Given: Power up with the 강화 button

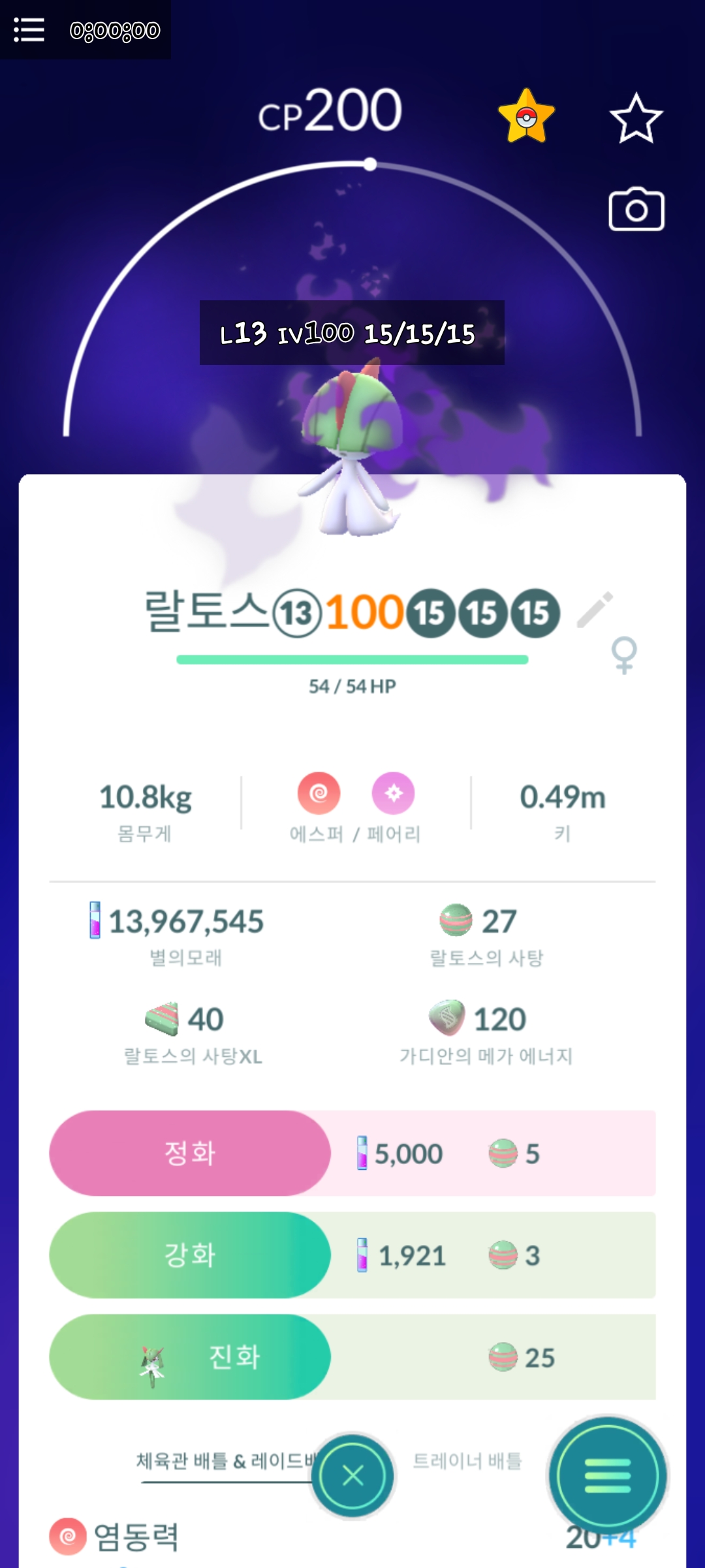Looking at the screenshot, I should click(190, 1255).
